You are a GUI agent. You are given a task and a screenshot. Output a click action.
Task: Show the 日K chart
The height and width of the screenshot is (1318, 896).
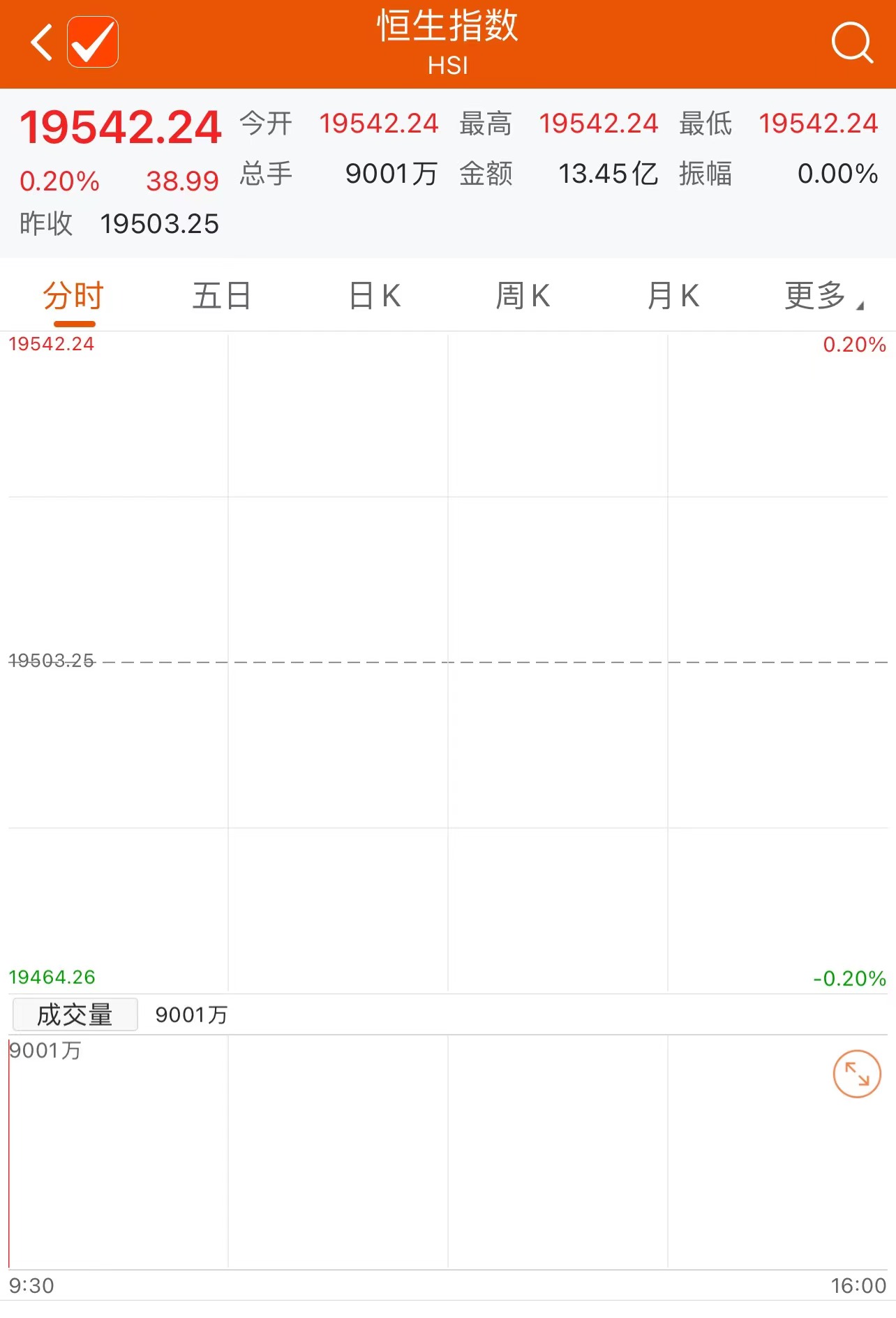tap(375, 297)
